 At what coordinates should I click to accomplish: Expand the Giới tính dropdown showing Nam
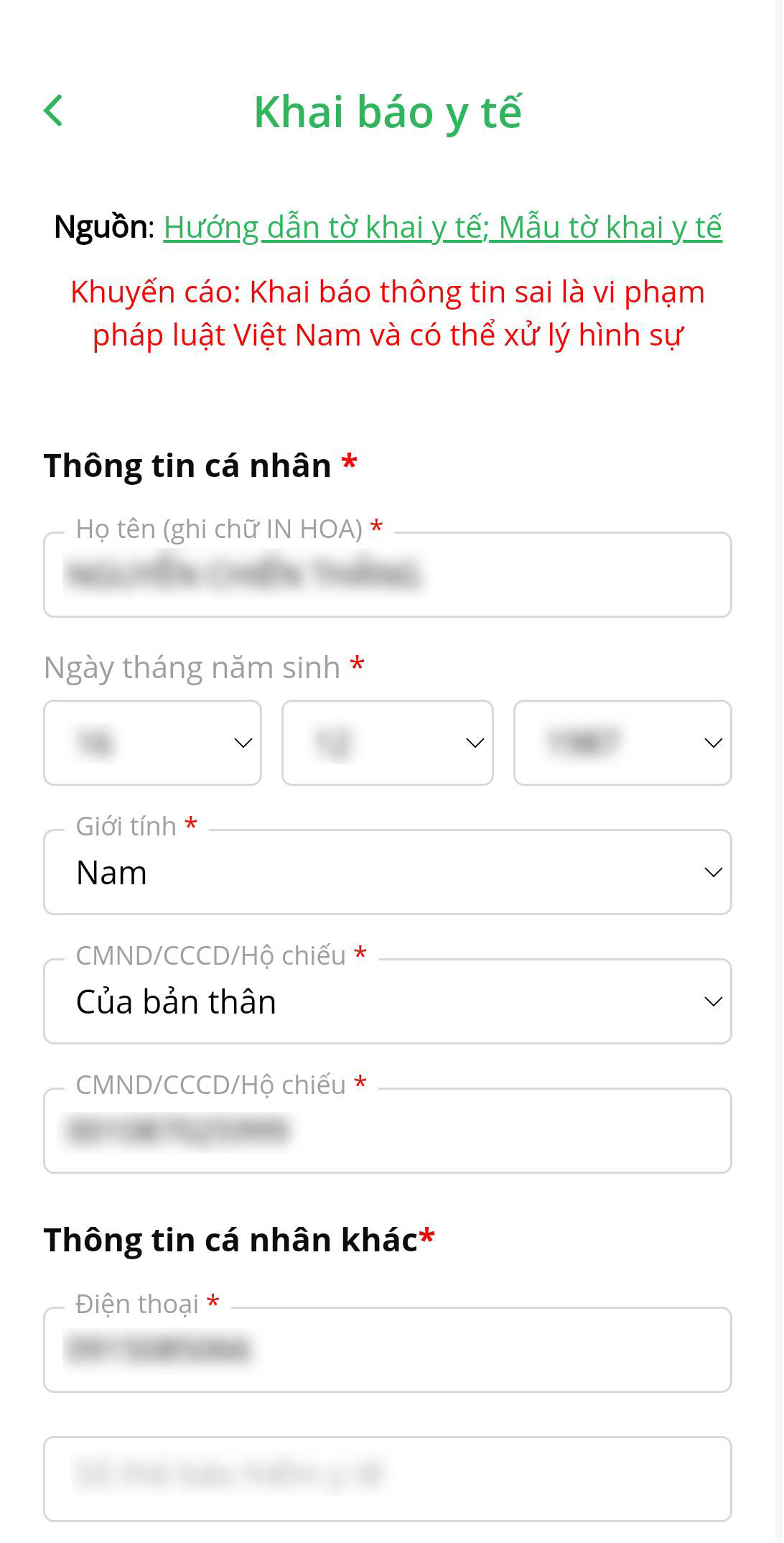coord(388,872)
